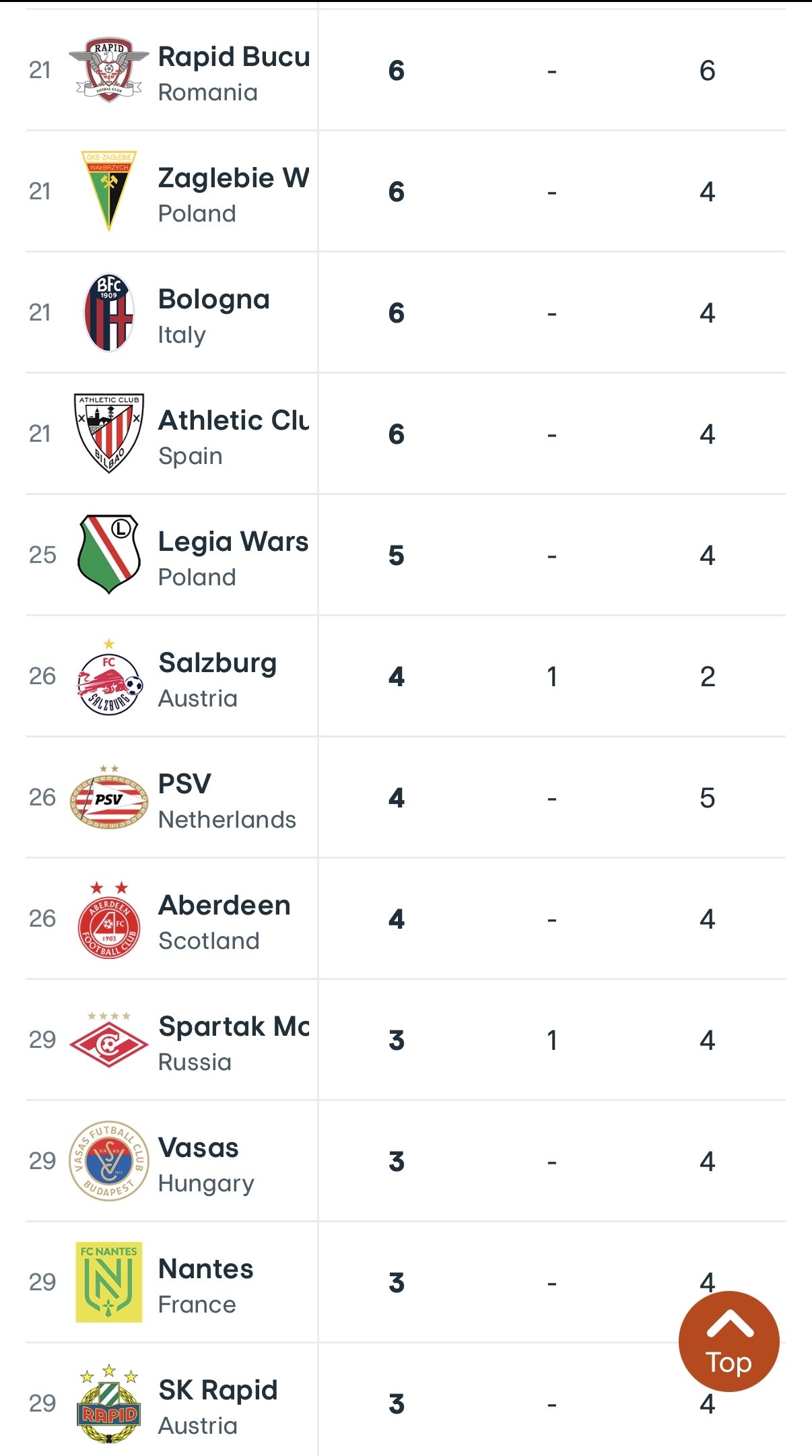Open the Salzburg row
Image resolution: width=812 pixels, height=1456 pixels.
coord(406,676)
